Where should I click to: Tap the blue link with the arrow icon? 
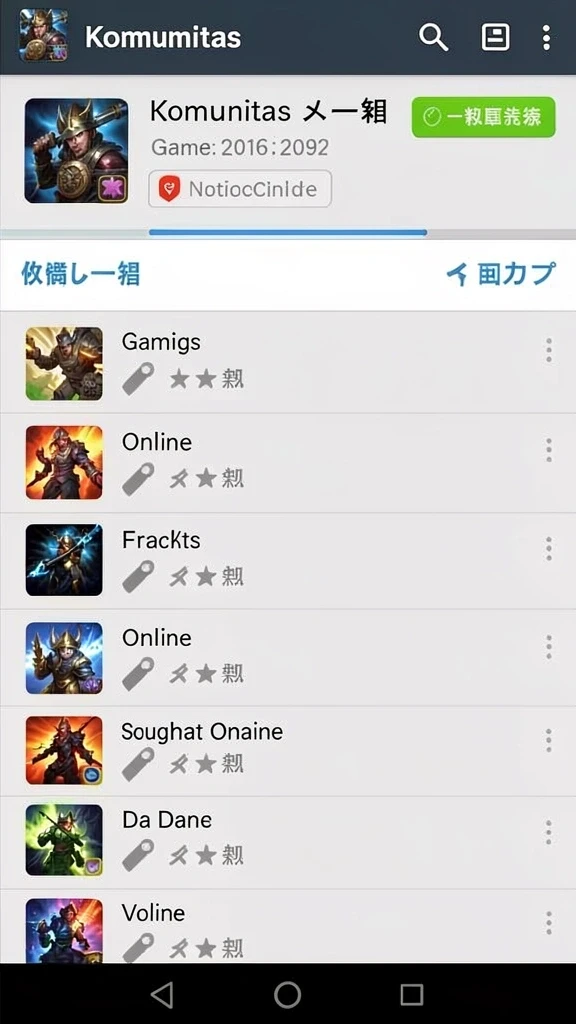click(501, 274)
